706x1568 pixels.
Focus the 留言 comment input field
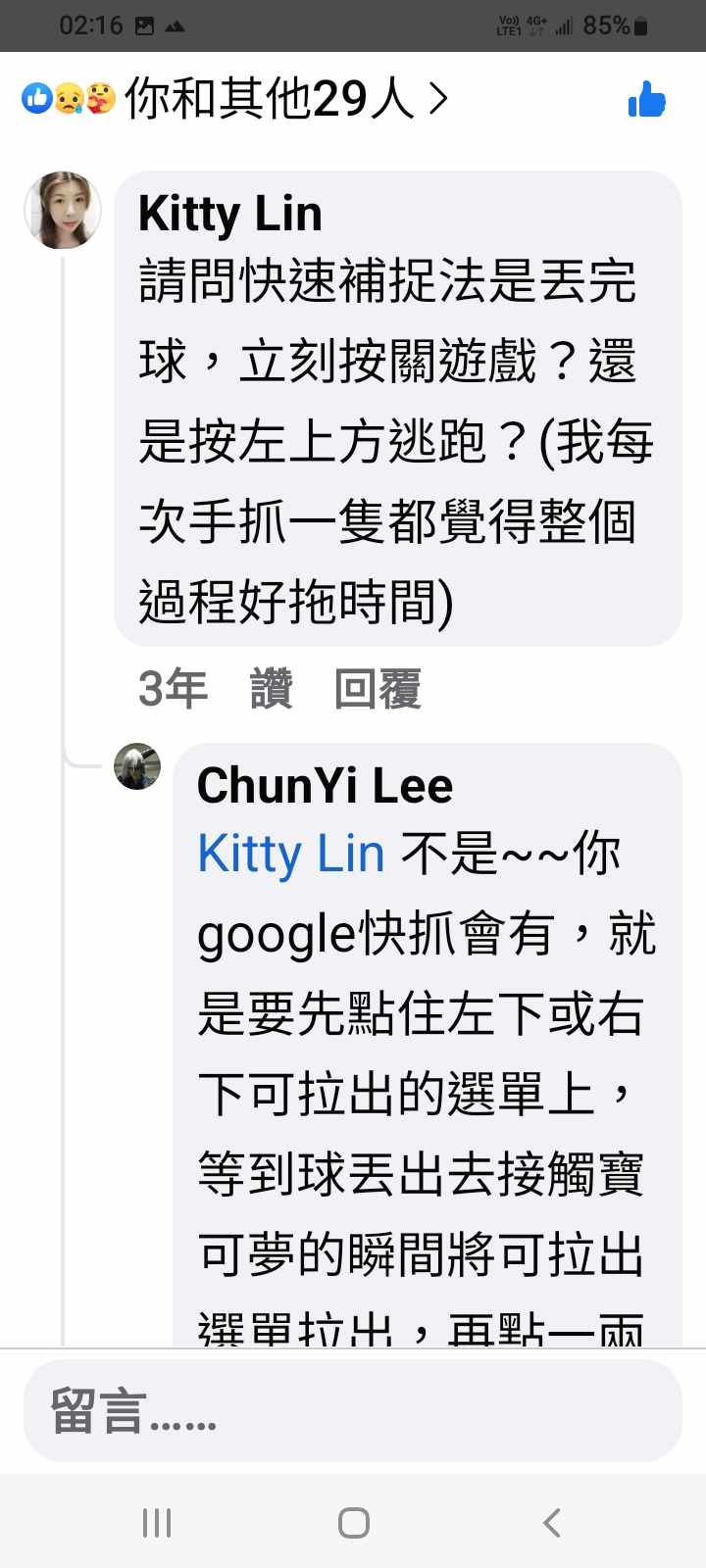click(353, 1411)
